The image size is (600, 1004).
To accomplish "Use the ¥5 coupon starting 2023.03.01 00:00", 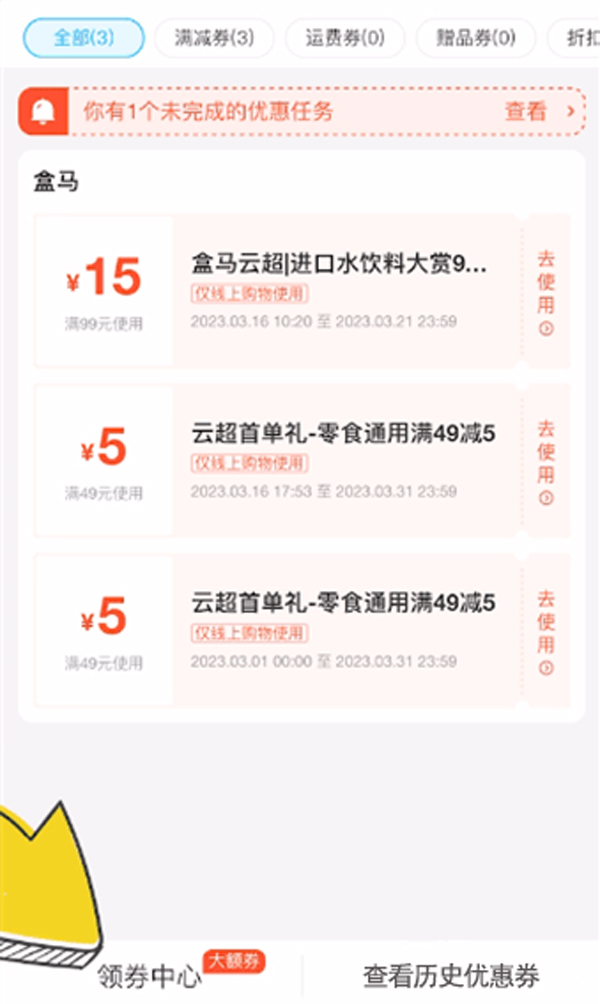I will click(x=546, y=632).
